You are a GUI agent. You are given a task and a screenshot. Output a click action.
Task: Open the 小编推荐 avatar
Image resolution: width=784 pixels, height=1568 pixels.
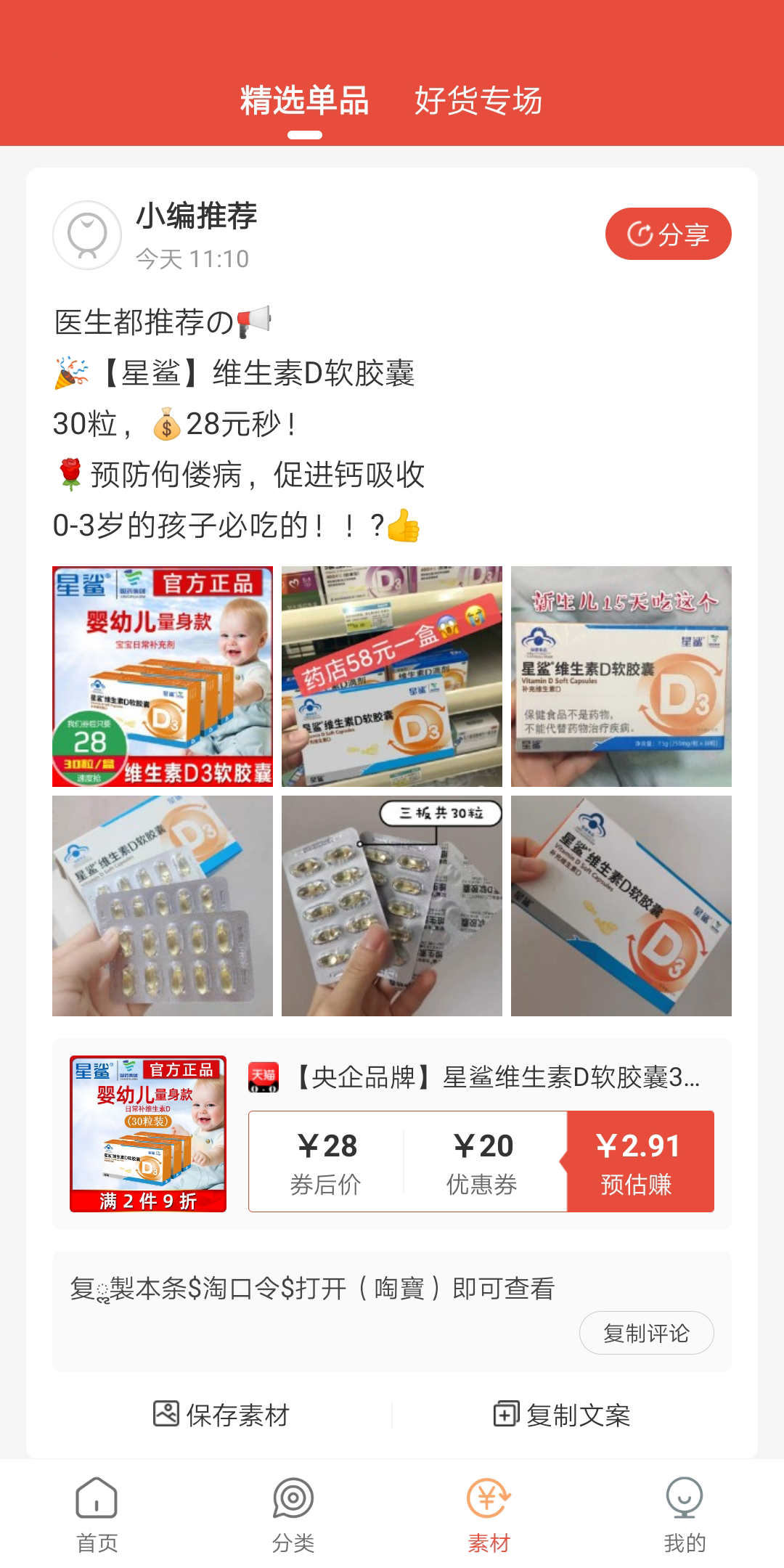(x=87, y=235)
